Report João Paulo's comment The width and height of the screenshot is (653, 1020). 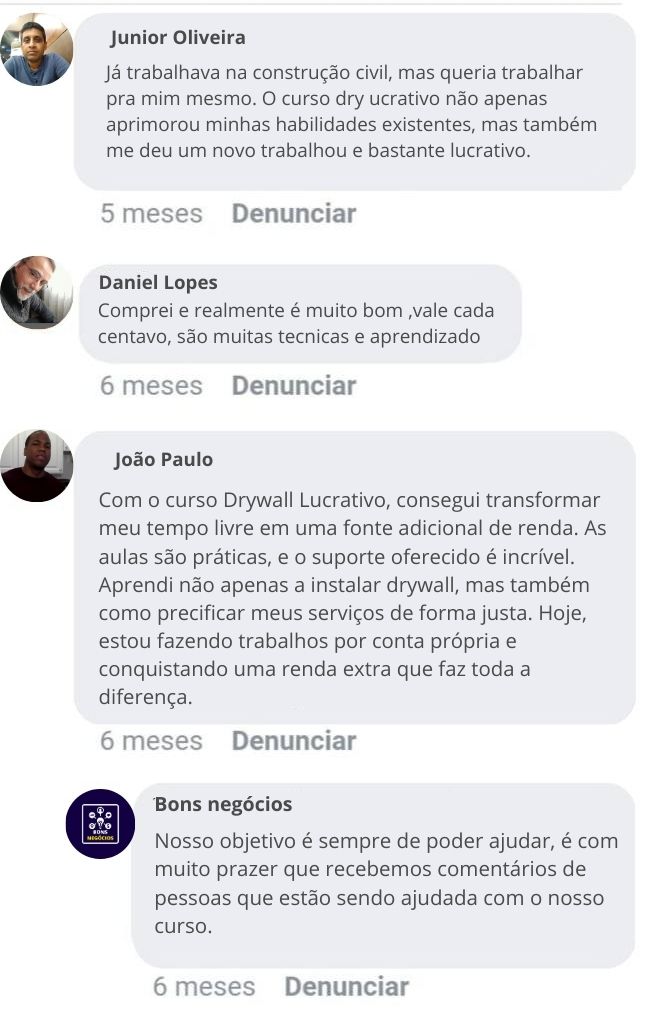(293, 741)
